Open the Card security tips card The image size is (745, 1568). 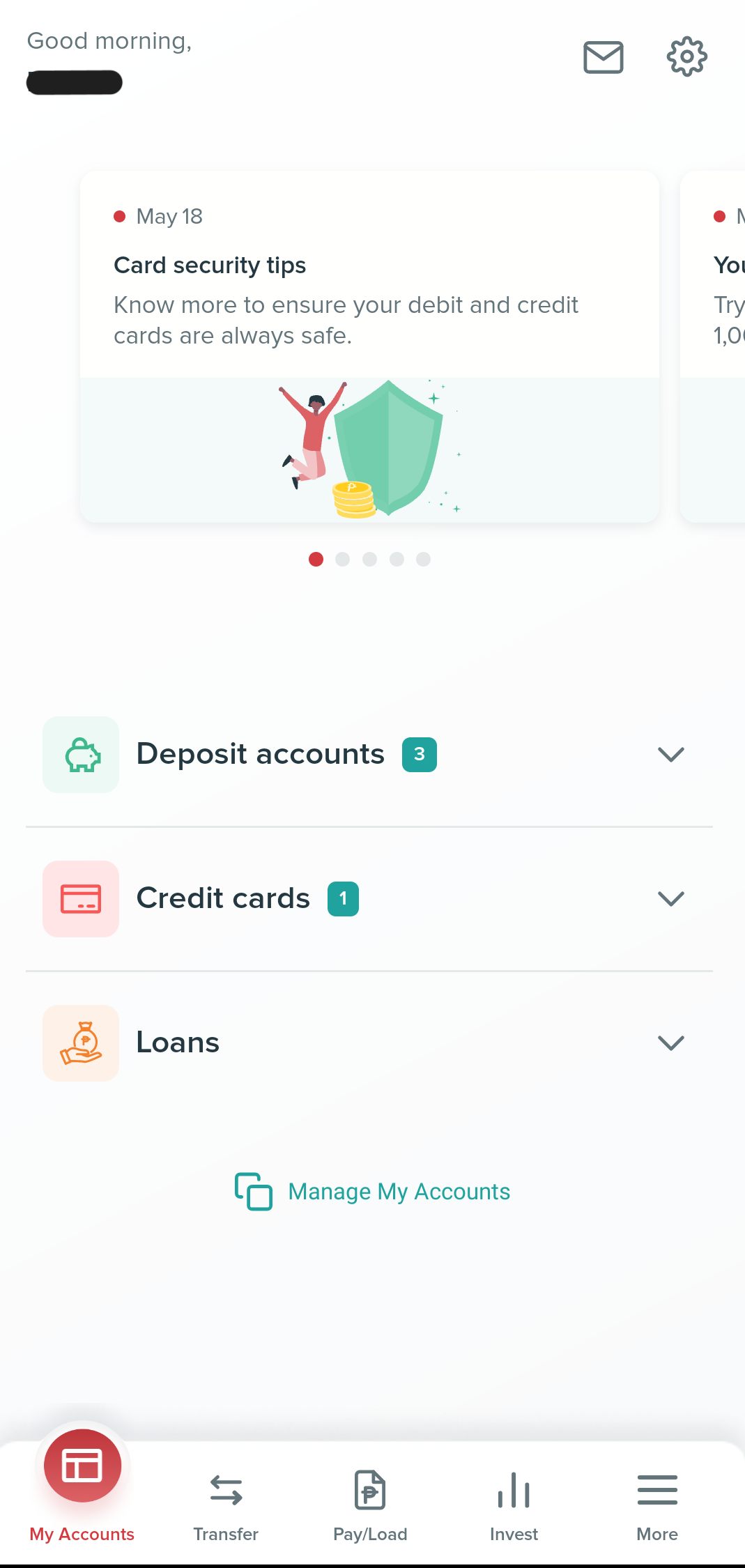pos(369,346)
